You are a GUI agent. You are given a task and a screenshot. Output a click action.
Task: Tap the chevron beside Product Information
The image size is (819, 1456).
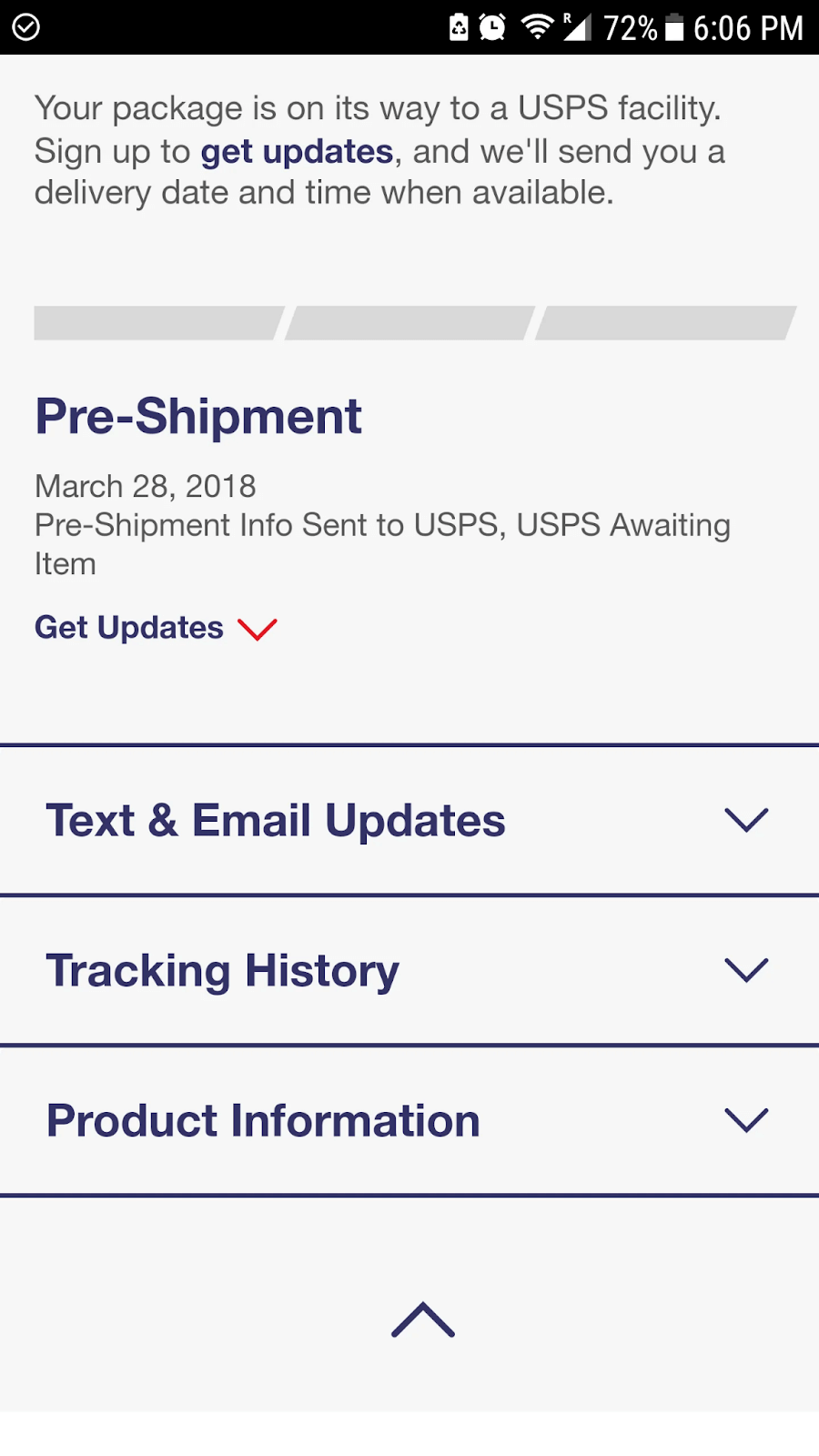[x=745, y=1120]
